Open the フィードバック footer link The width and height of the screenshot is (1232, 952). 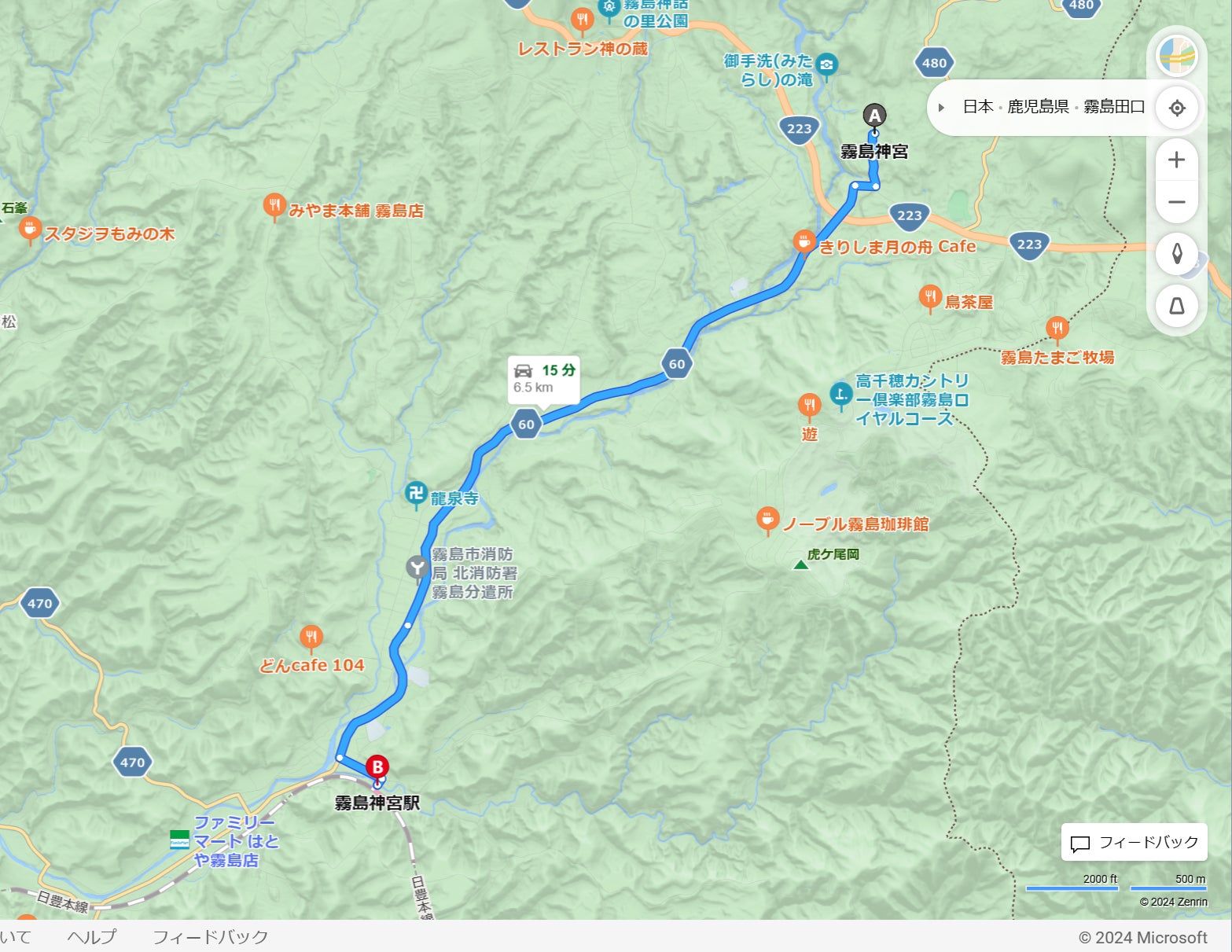pos(210,937)
